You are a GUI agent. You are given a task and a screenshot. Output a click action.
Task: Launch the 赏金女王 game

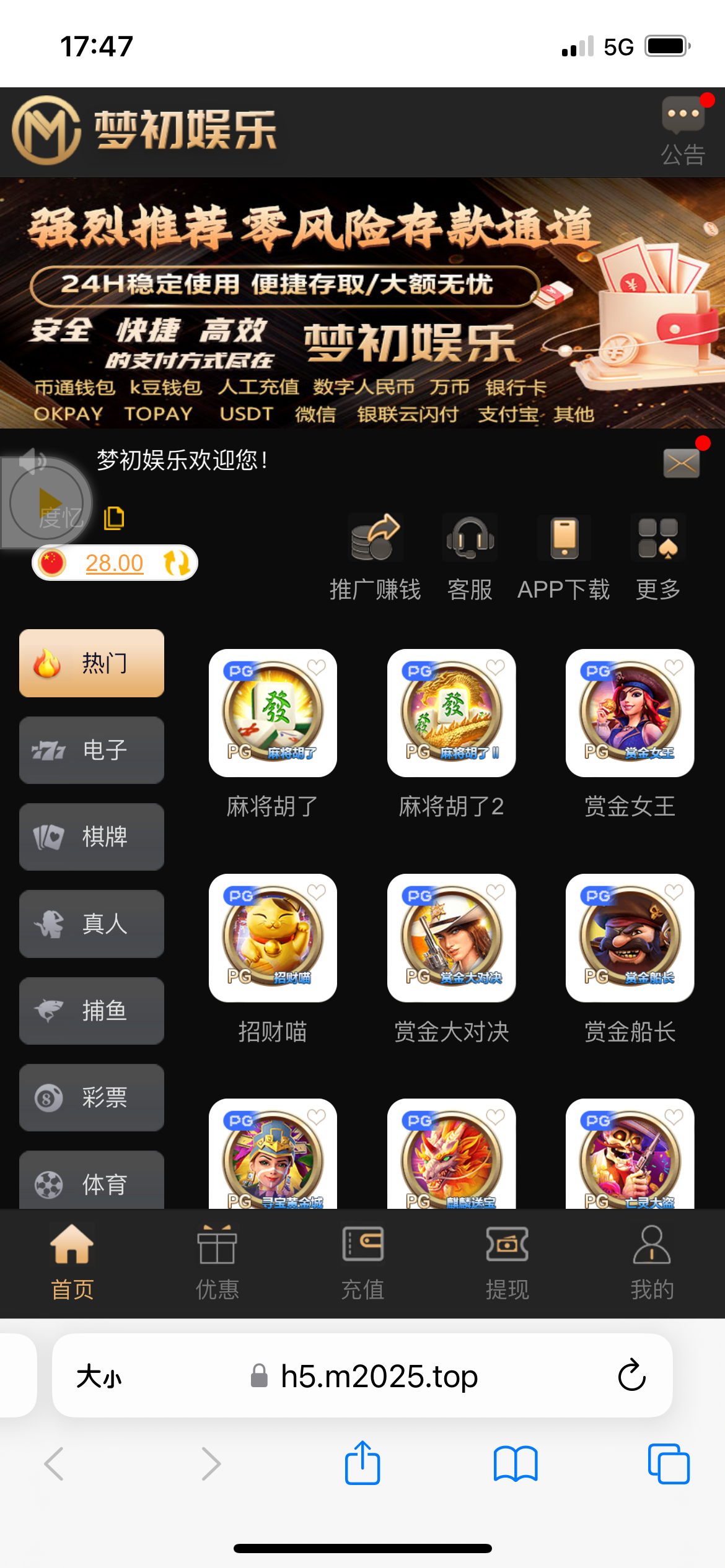[630, 713]
